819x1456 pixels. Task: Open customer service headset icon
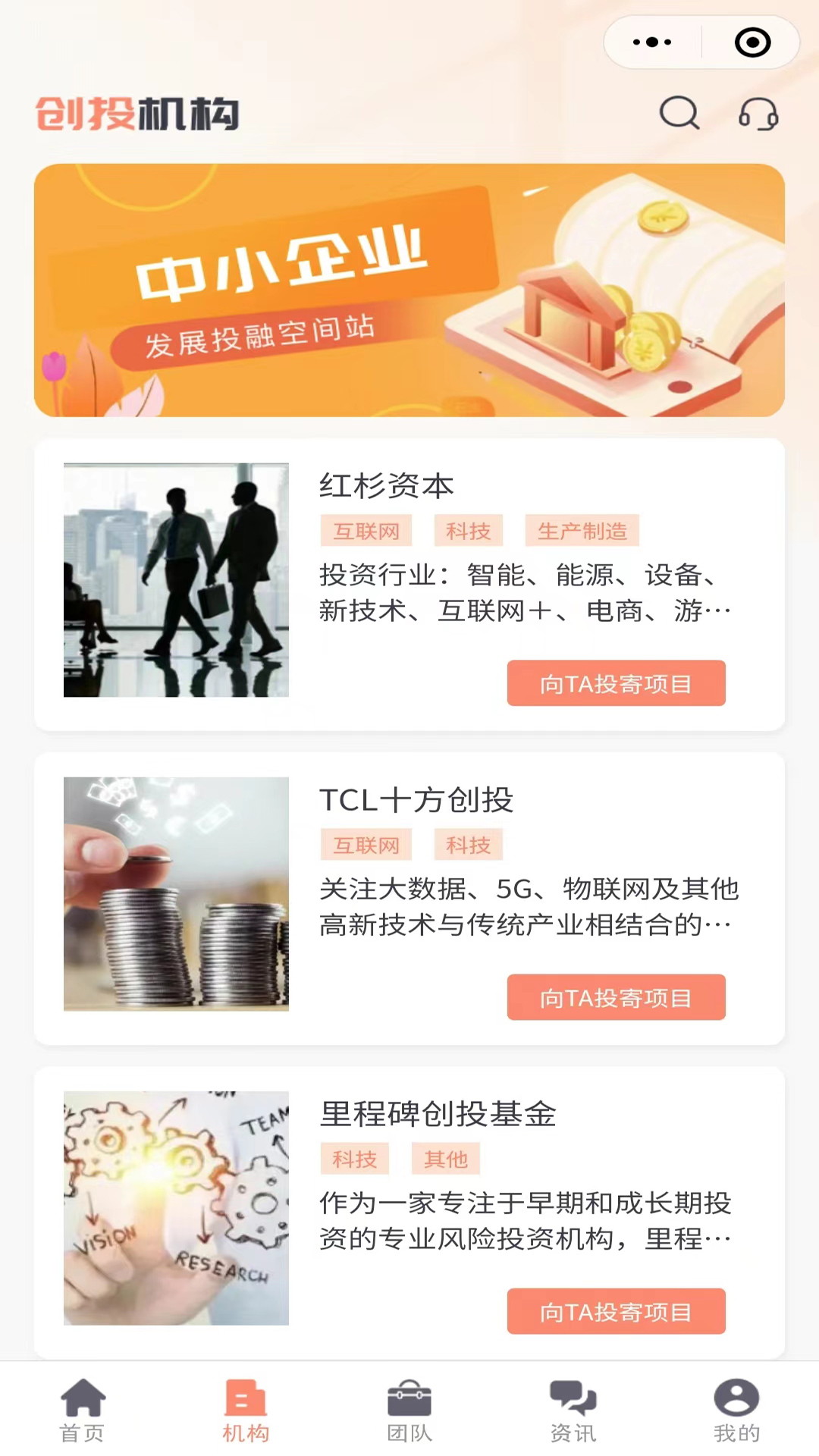click(x=758, y=115)
